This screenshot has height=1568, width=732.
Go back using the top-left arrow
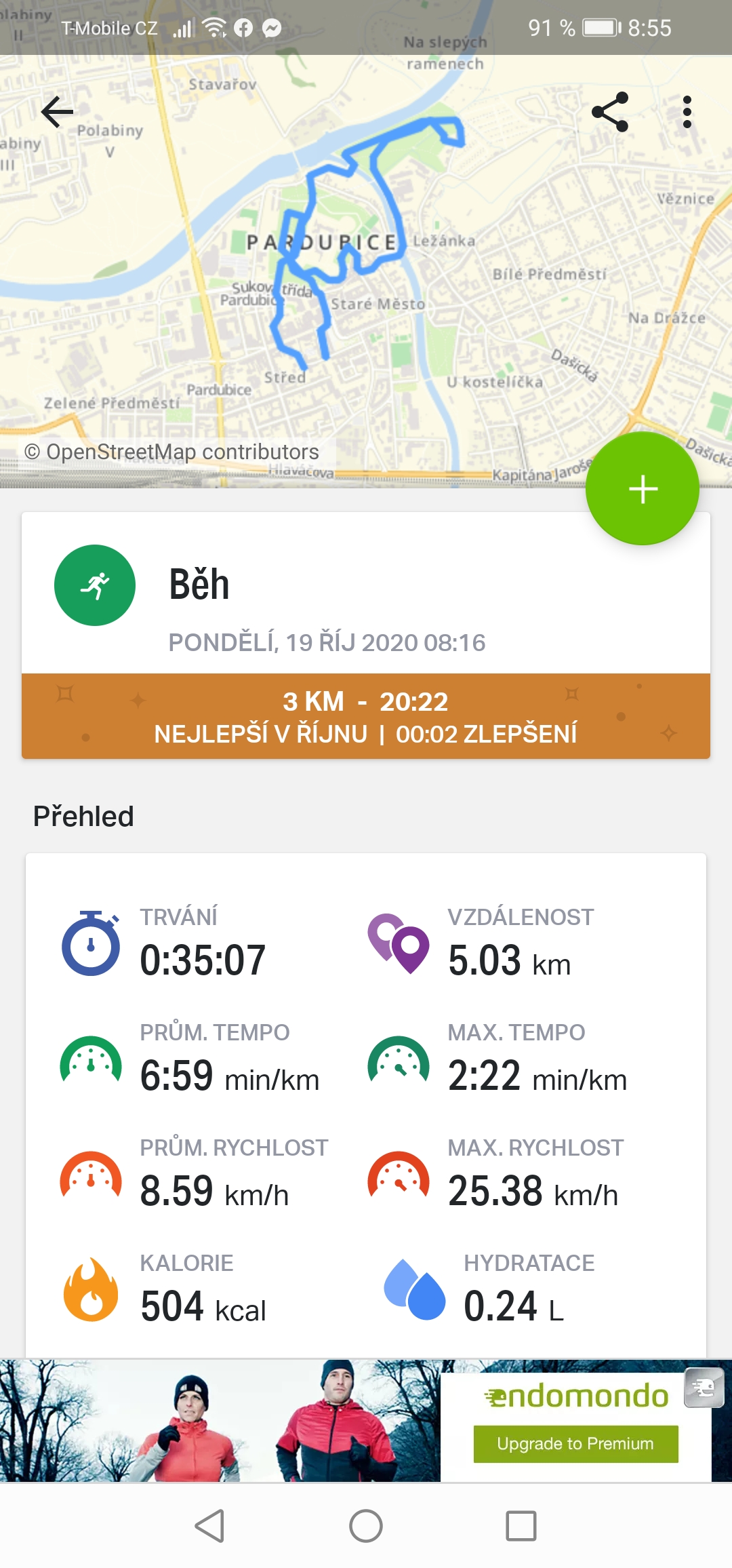click(x=57, y=112)
